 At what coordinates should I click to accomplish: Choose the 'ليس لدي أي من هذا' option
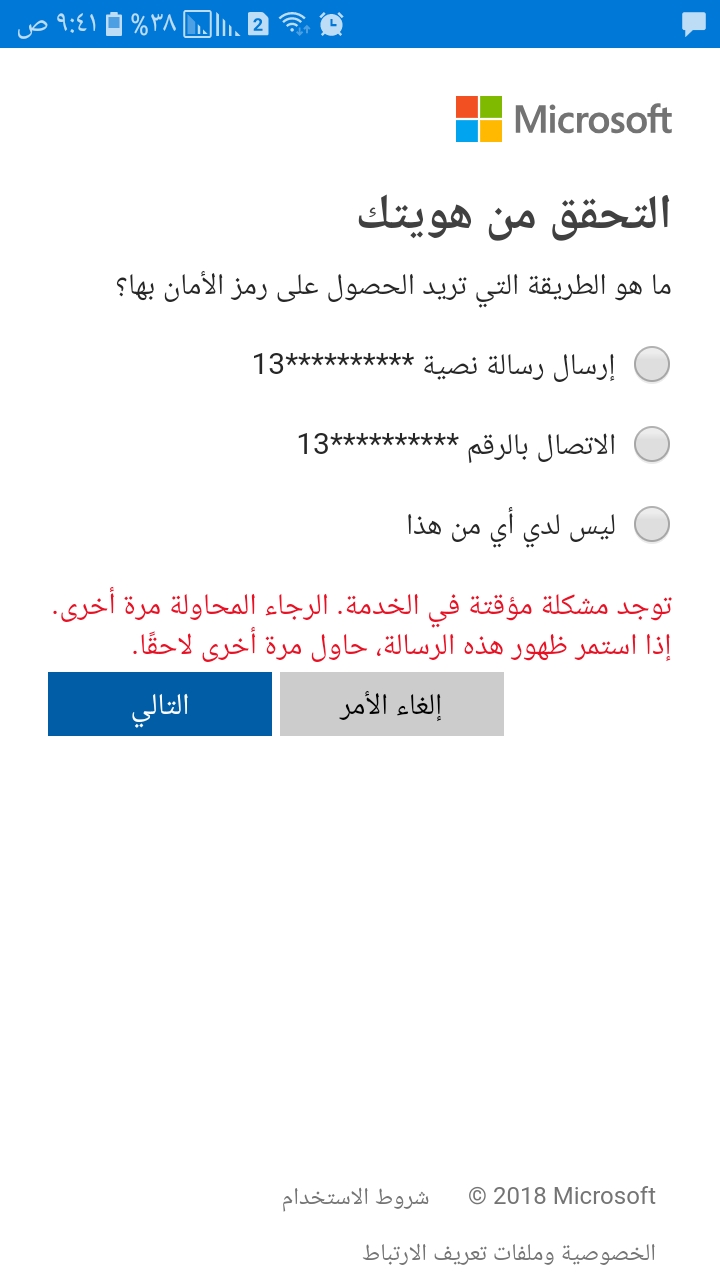652,524
